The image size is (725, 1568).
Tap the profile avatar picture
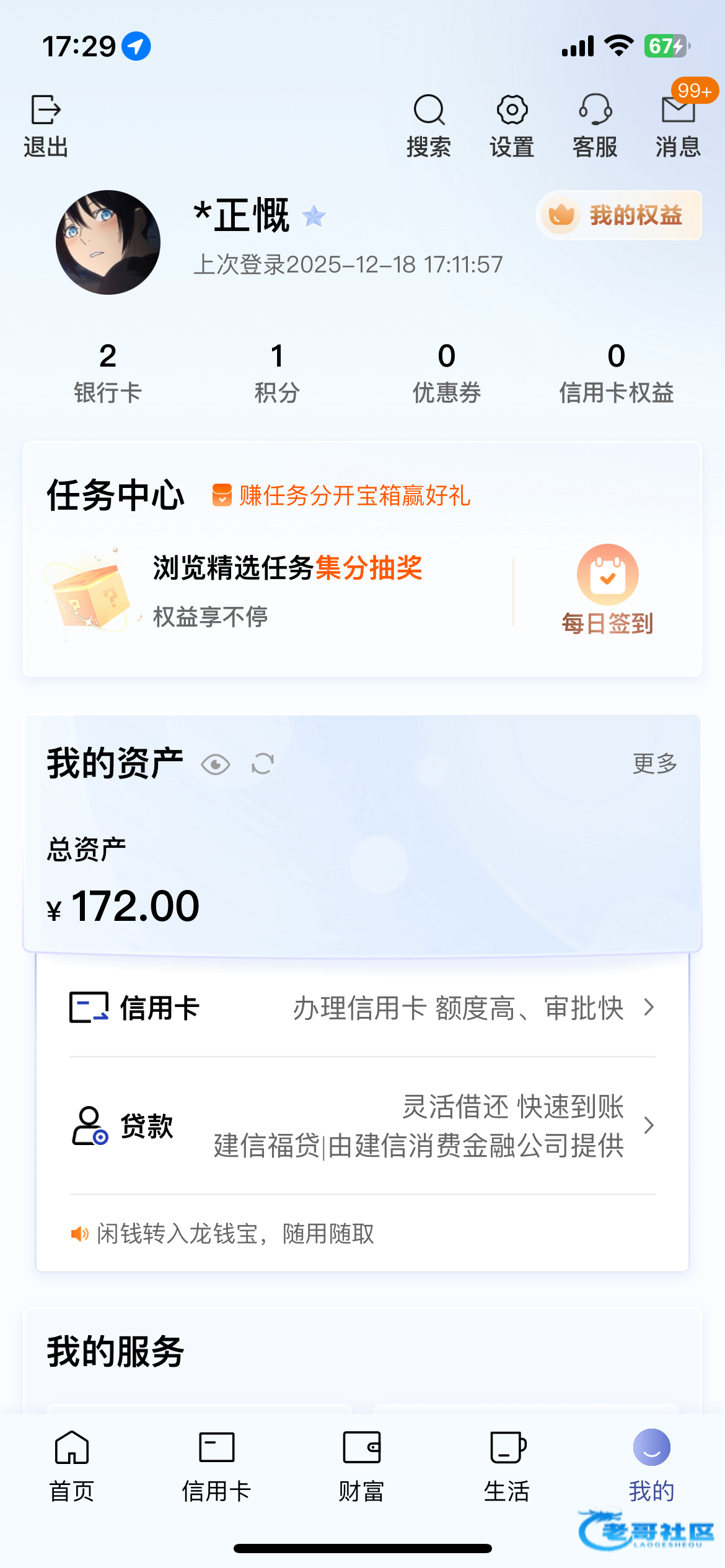108,242
